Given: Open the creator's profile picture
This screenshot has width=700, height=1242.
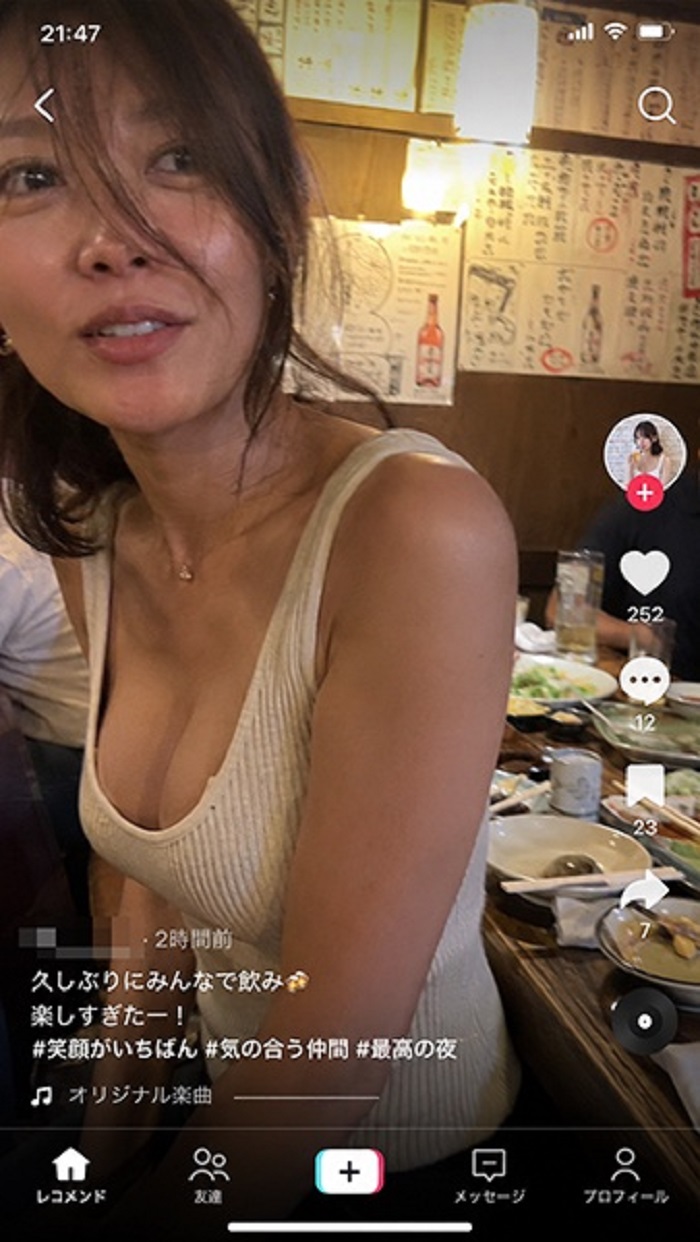Looking at the screenshot, I should click(644, 453).
